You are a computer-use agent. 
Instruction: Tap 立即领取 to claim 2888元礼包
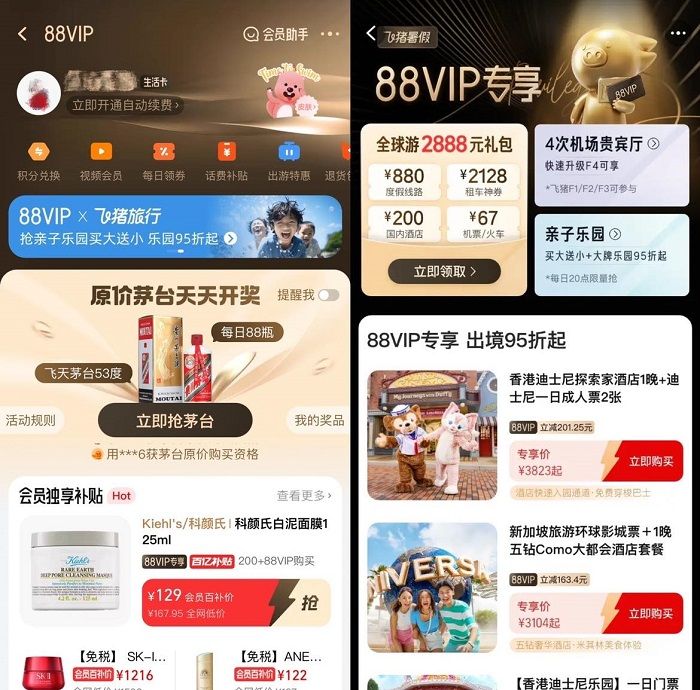click(445, 271)
